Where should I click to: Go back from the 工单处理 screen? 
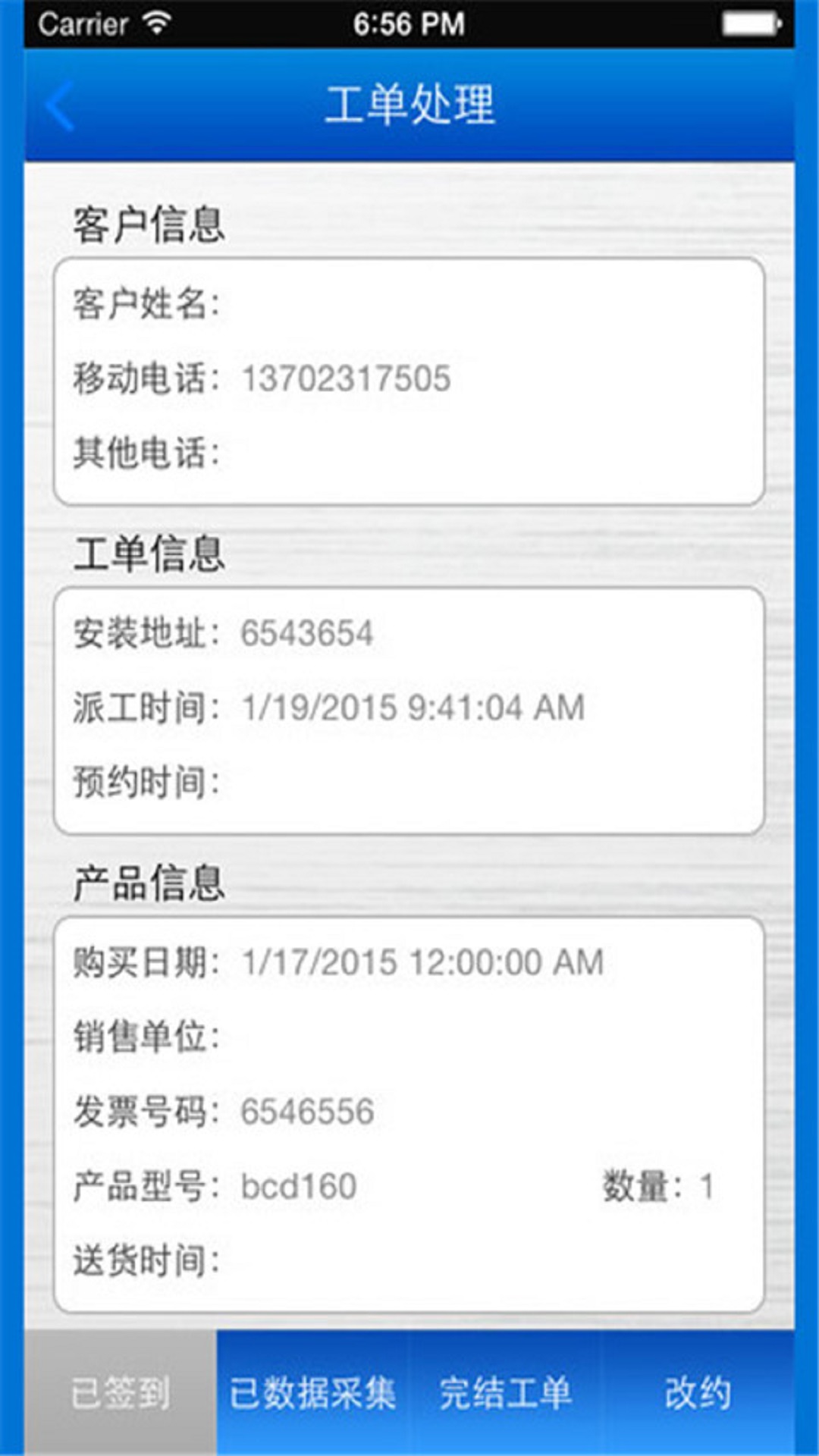pyautogui.click(x=61, y=106)
